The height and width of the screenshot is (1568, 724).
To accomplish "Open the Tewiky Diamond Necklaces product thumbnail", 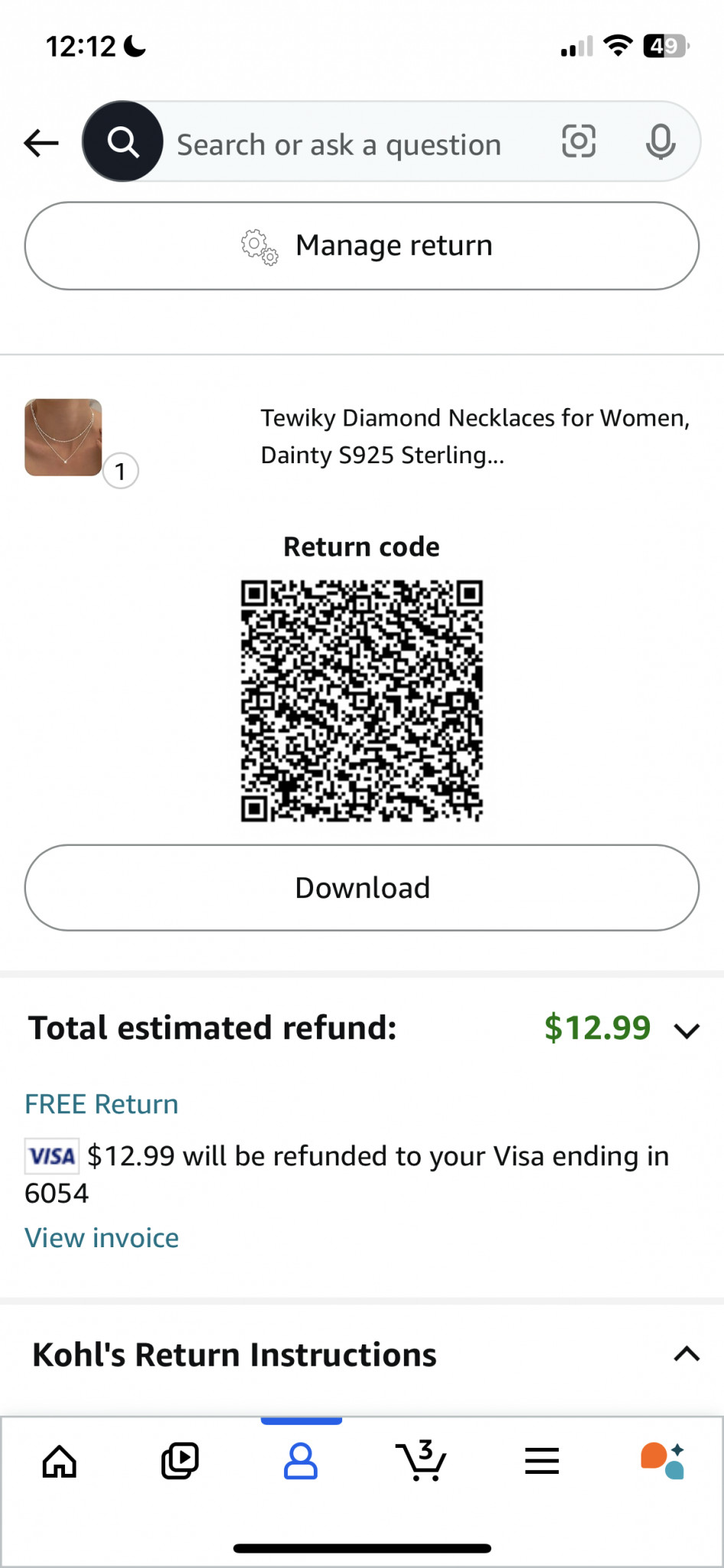I will click(64, 437).
